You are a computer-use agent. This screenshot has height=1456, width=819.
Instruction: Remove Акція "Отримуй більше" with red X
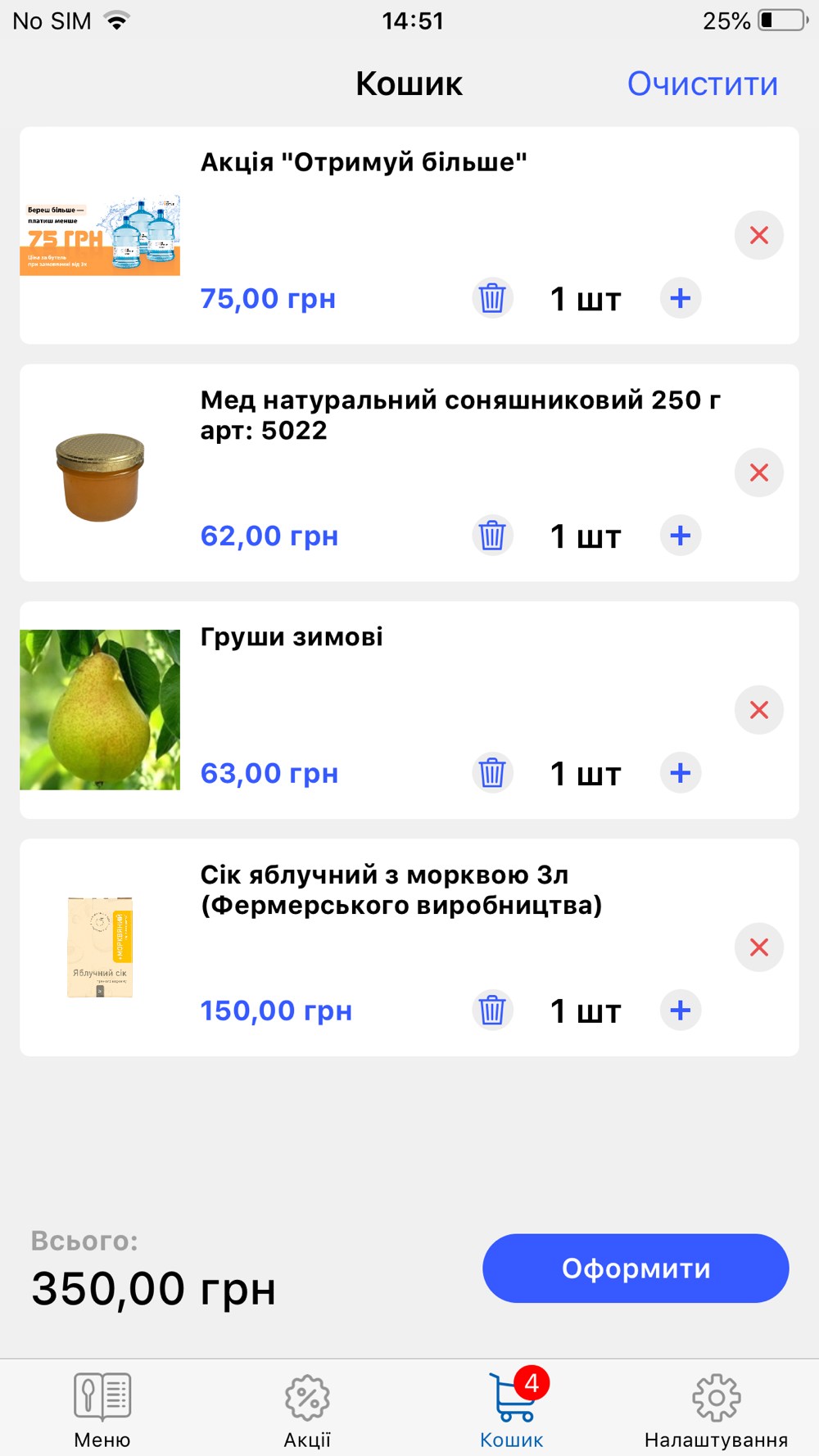coord(759,236)
